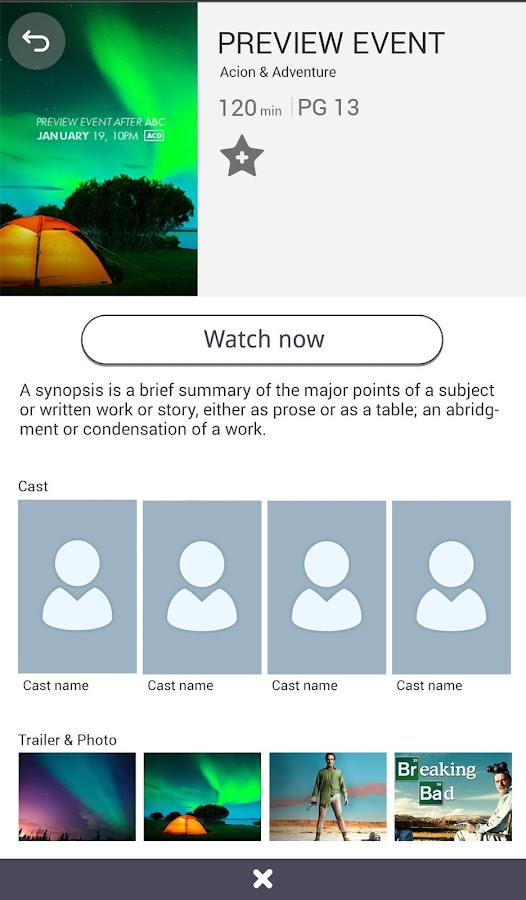Go back using the return arrow
Viewport: 526px width, 900px height.
coord(36,41)
